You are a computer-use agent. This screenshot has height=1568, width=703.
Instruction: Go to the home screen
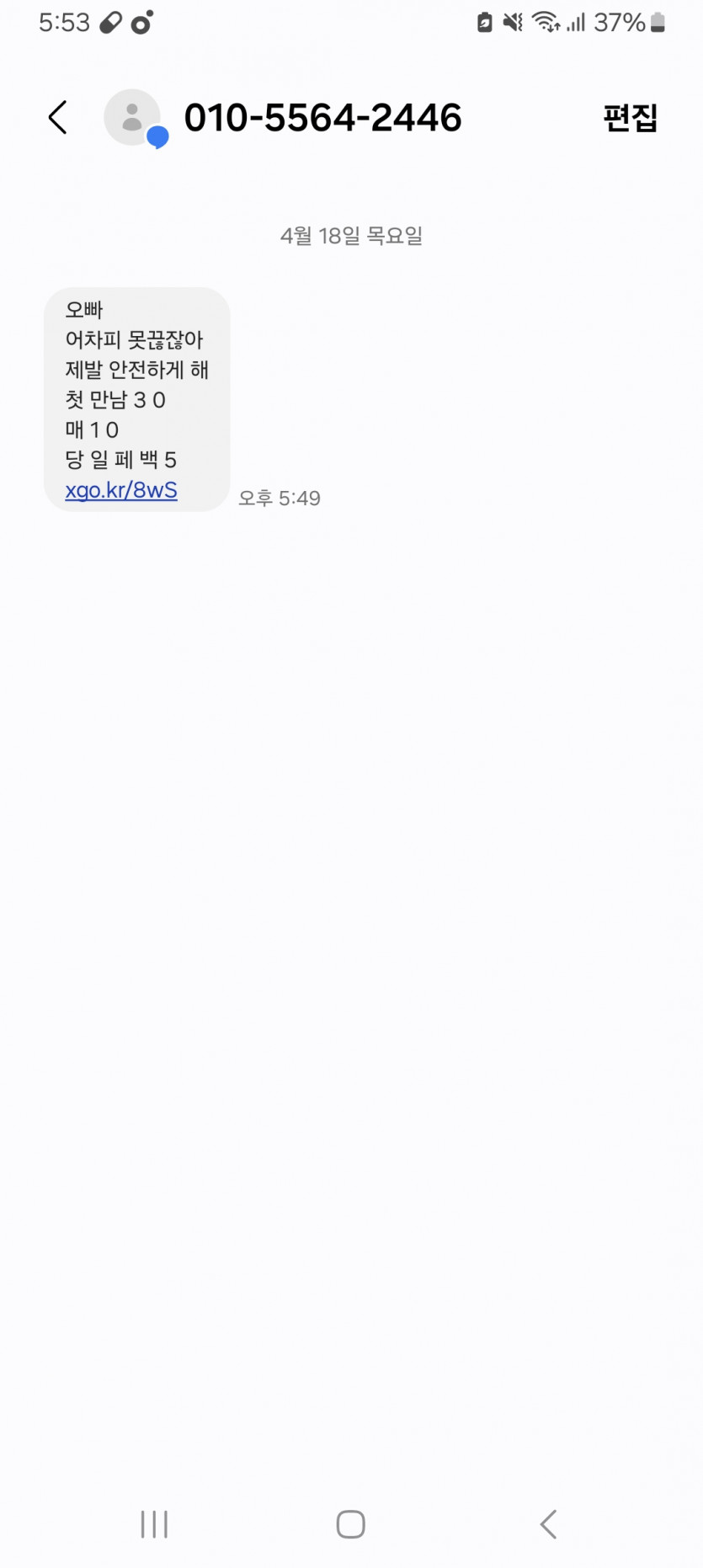point(350,1523)
